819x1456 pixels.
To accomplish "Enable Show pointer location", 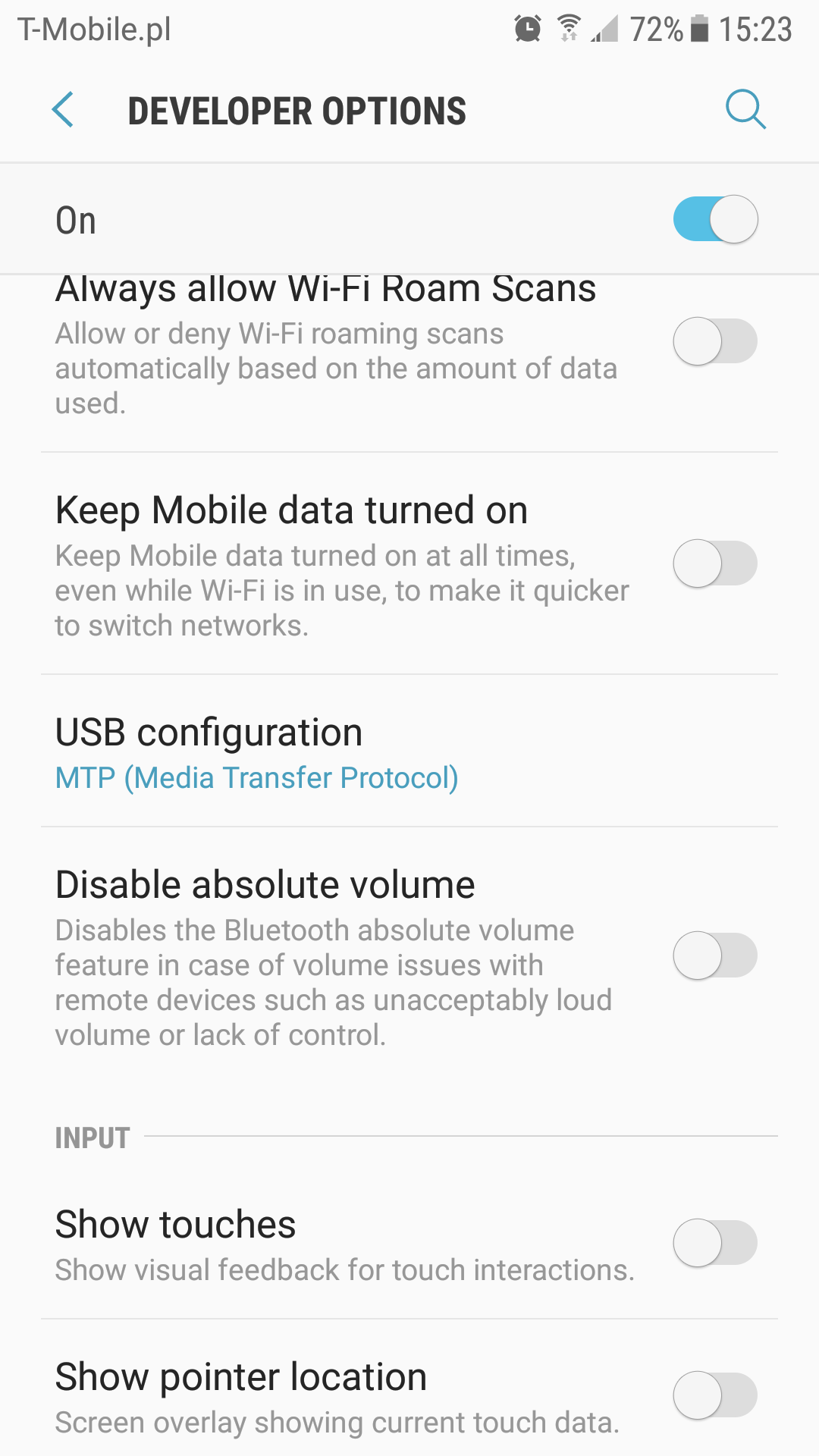I will (x=715, y=1395).
